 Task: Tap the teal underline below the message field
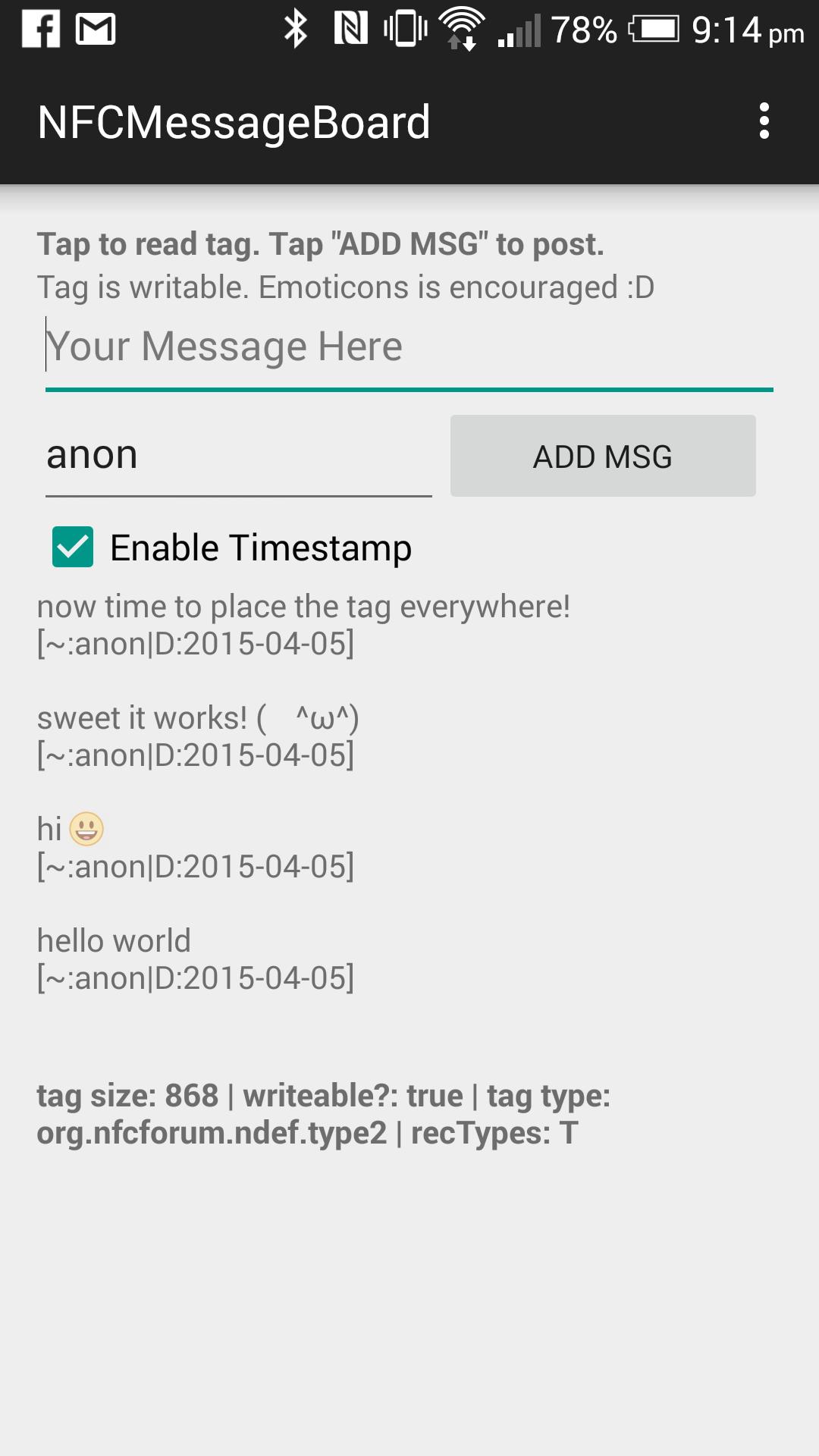pyautogui.click(x=409, y=389)
